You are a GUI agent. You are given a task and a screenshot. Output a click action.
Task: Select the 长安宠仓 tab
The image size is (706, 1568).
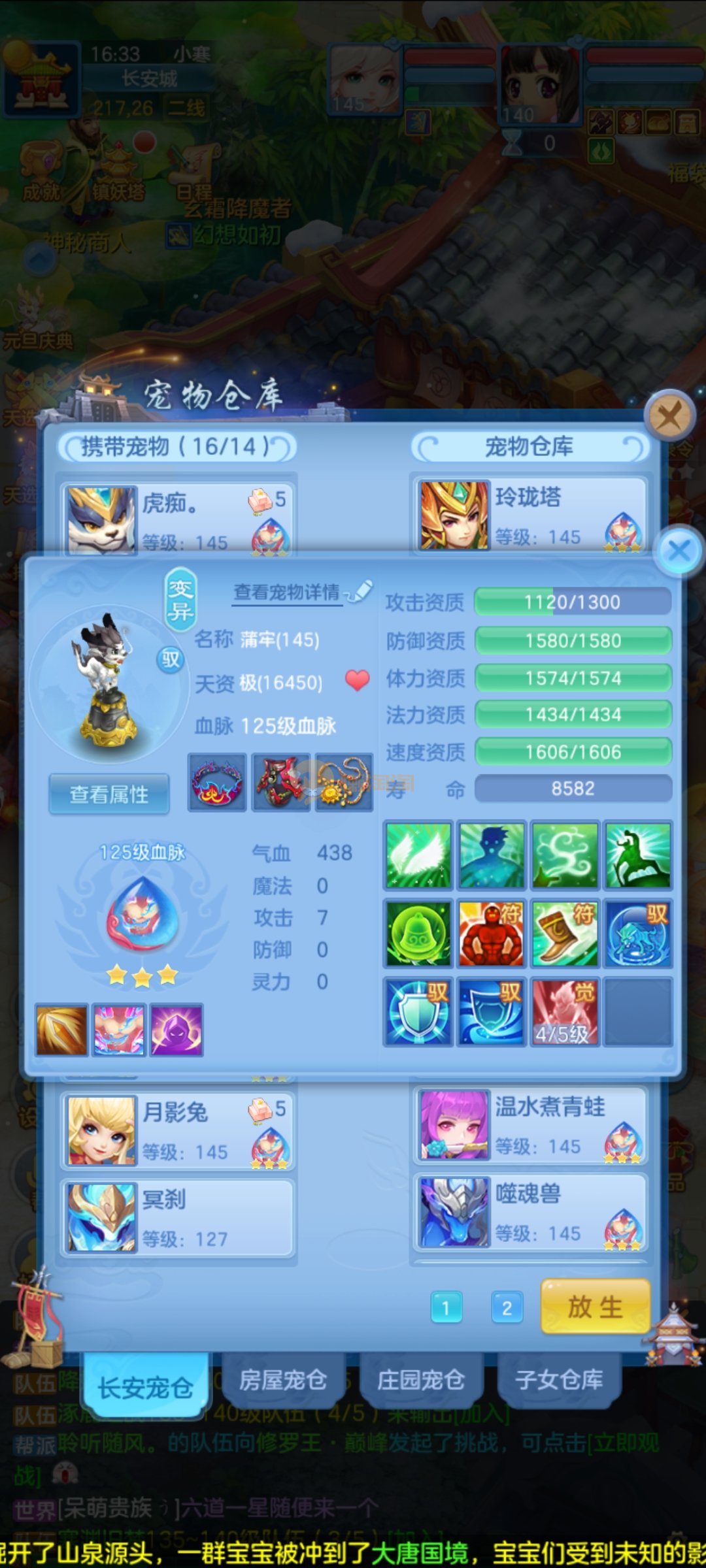point(145,1386)
